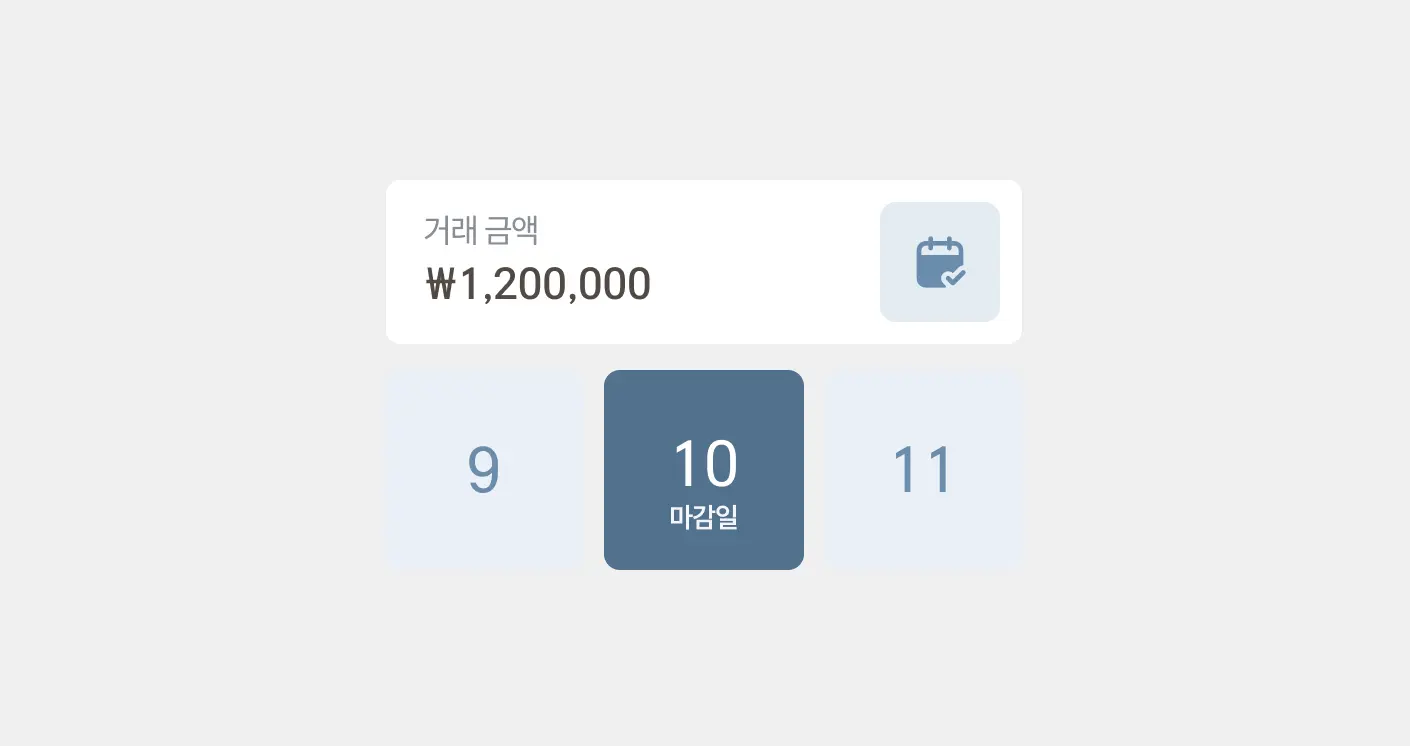Open the calendar check icon button
The width and height of the screenshot is (1410, 746).
tap(939, 262)
